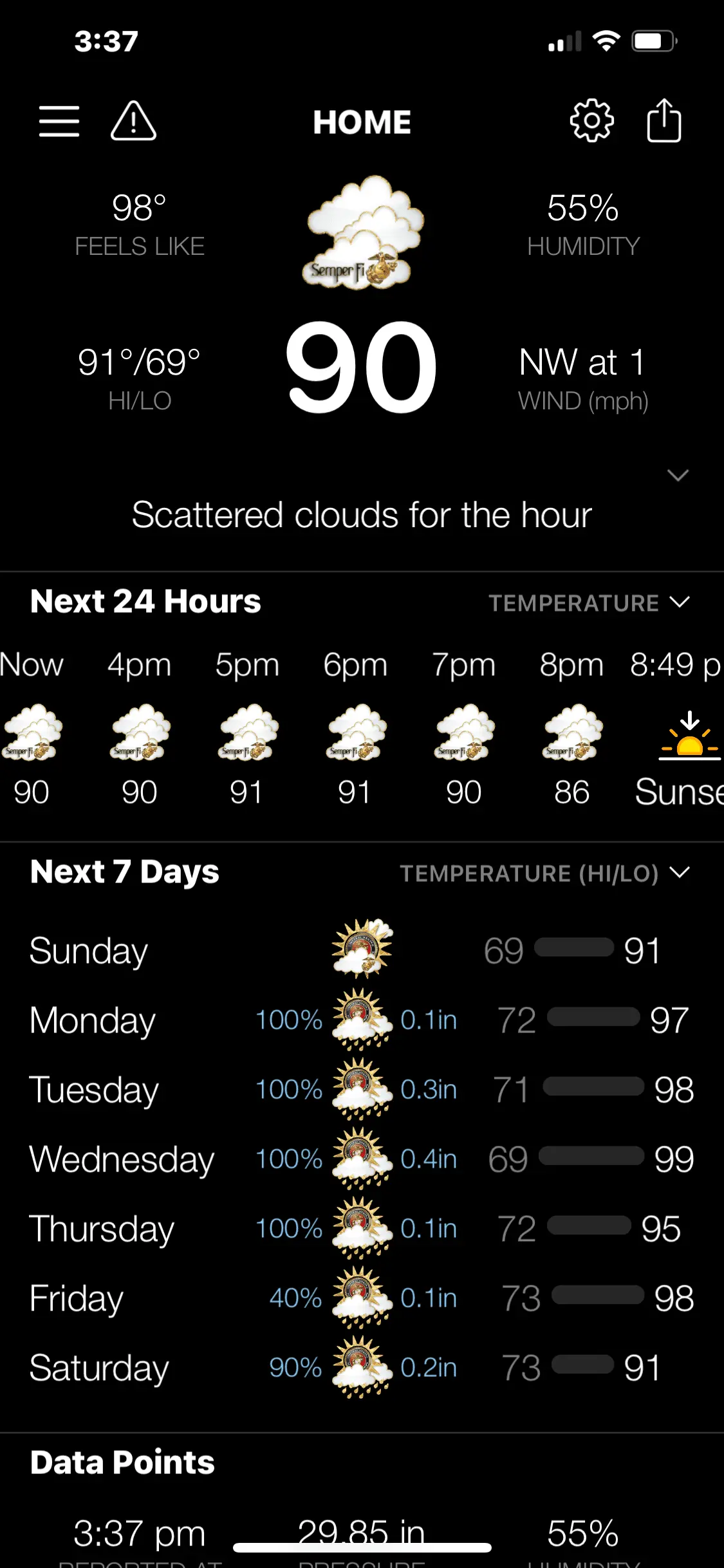Change Next 7 Days TEMPERATURE (HI/LO) dropdown
Viewport: 724px width, 1568px height.
544,873
